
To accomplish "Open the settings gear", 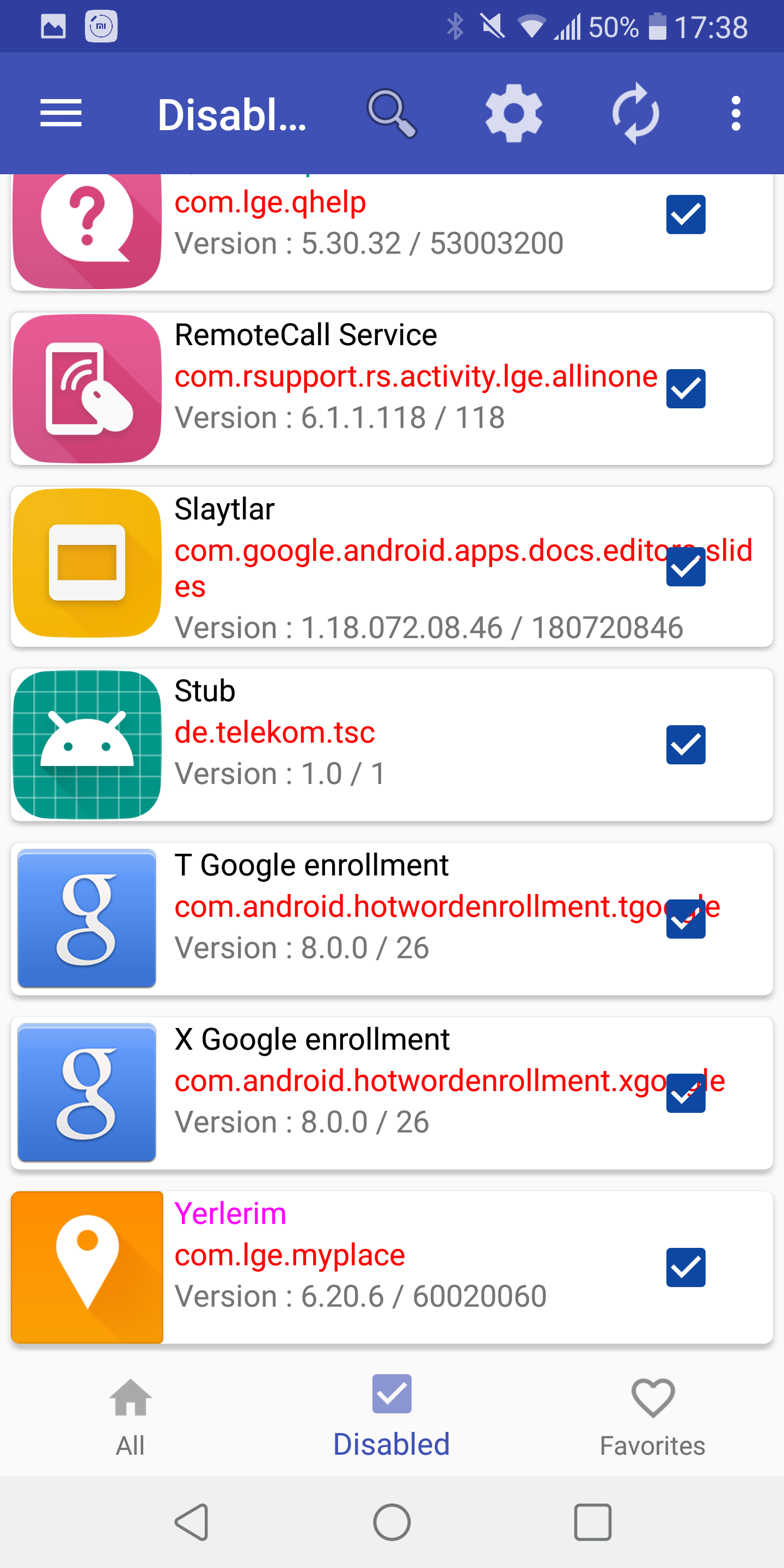I will (x=514, y=113).
